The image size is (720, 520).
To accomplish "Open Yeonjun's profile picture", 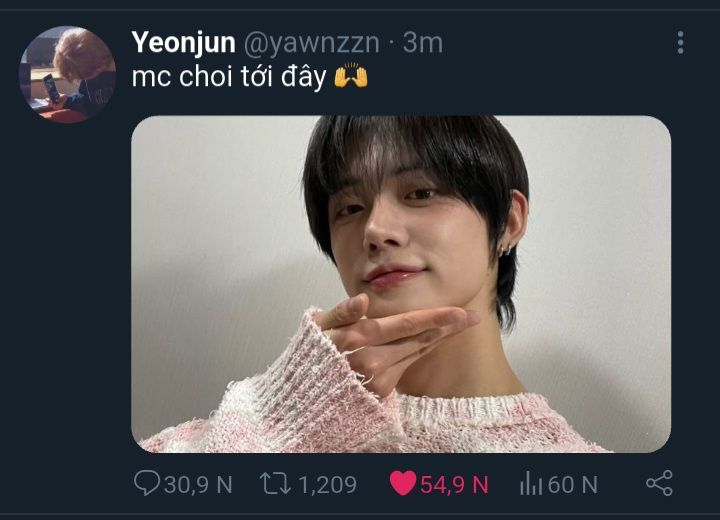I will click(x=67, y=75).
